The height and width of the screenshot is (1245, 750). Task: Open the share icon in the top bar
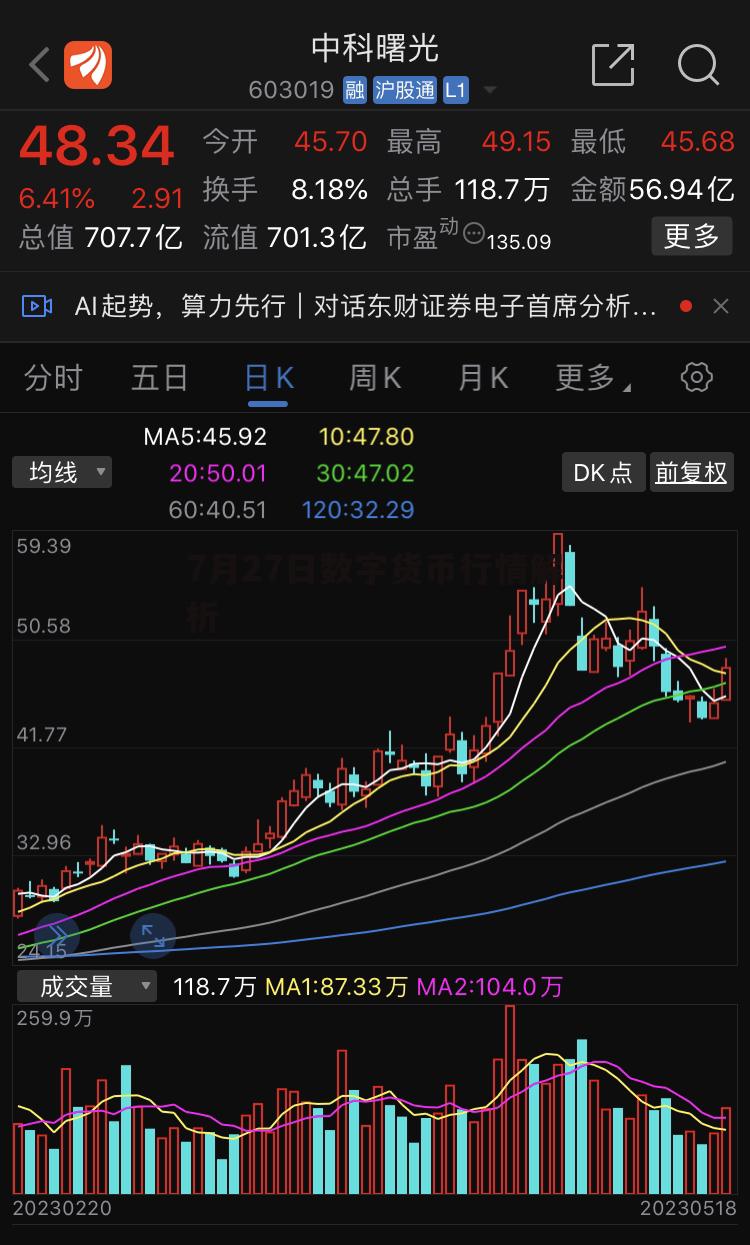(613, 63)
